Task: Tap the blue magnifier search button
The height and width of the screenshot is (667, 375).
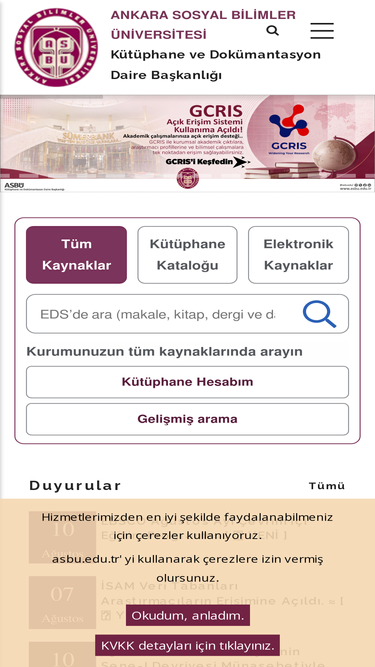Action: click(319, 314)
